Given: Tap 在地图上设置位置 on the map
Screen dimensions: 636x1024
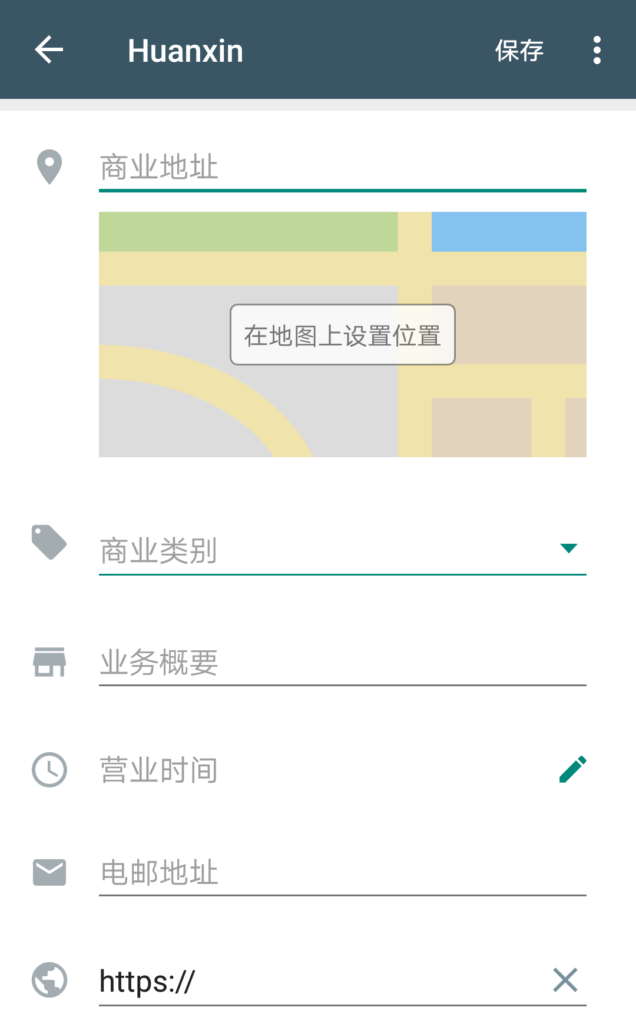Looking at the screenshot, I should click(x=342, y=335).
